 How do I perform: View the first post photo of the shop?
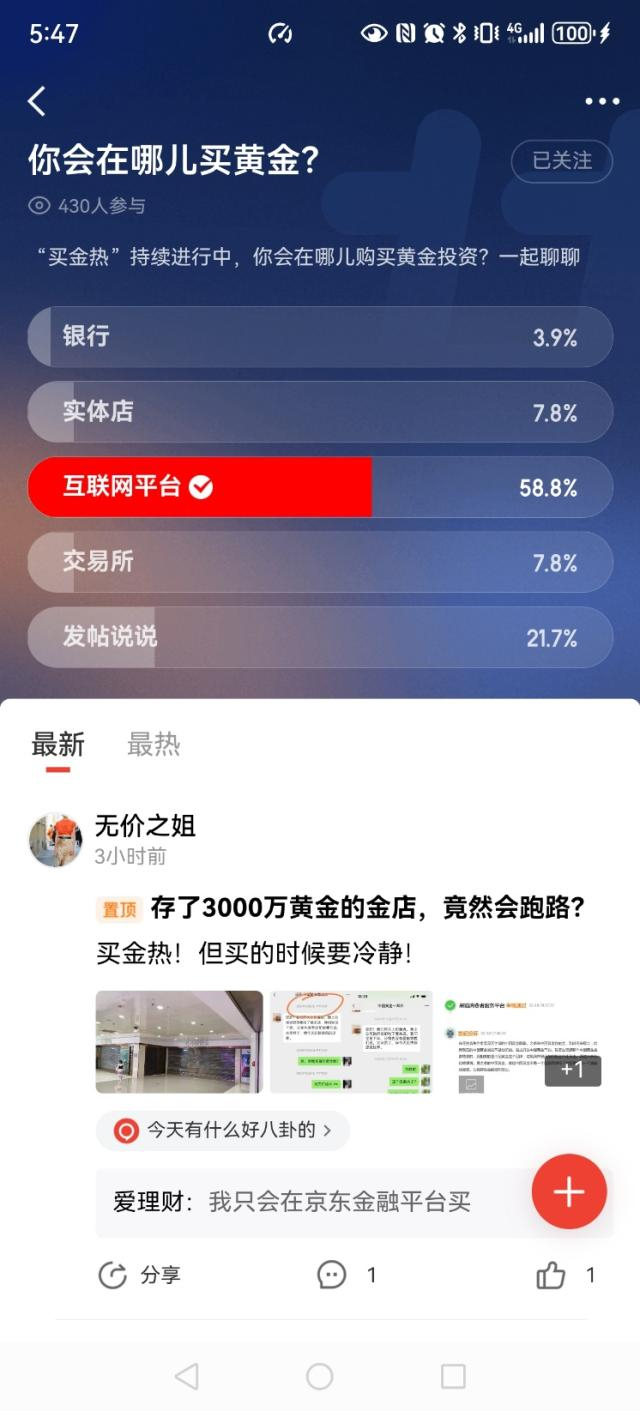tap(179, 1042)
